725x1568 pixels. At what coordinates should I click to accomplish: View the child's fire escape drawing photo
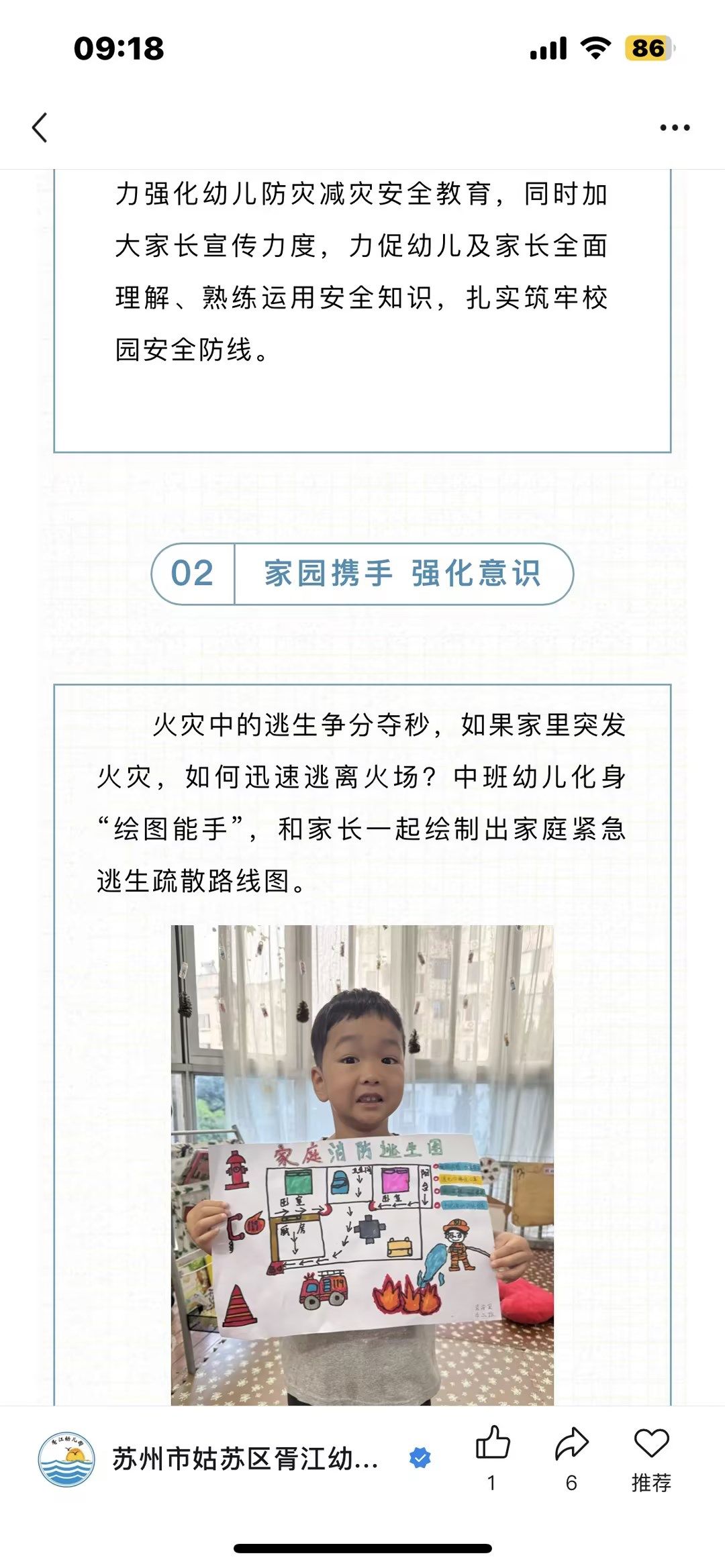[x=362, y=1164]
